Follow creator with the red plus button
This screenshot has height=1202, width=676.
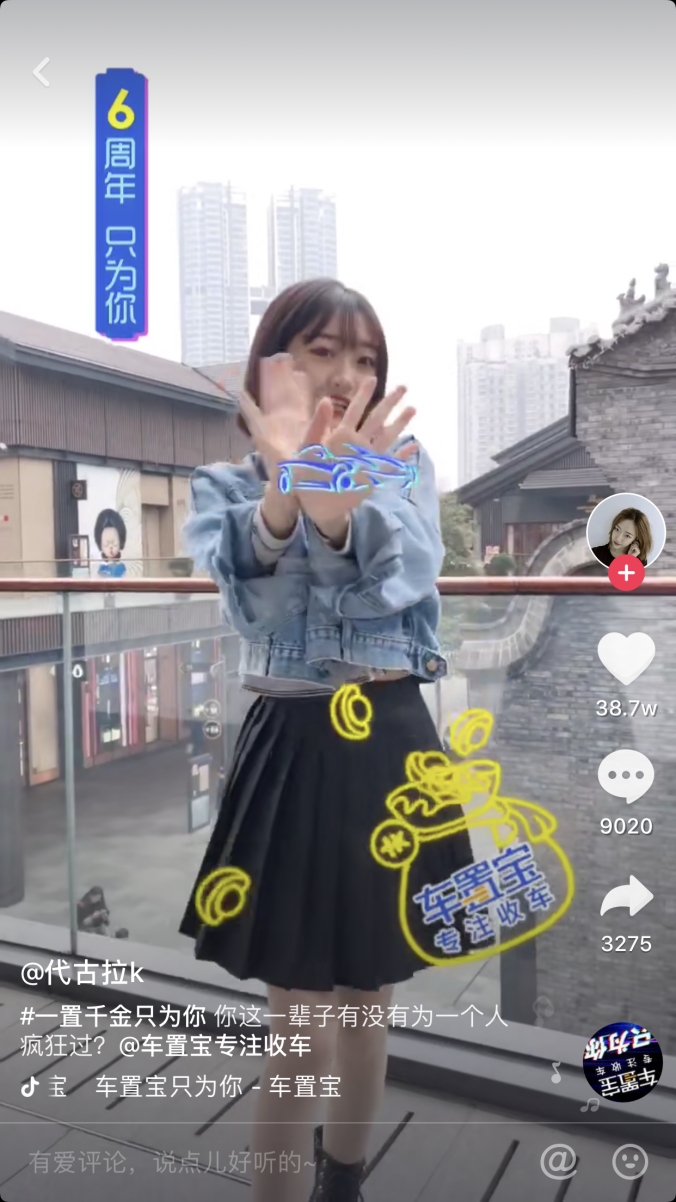[626, 573]
